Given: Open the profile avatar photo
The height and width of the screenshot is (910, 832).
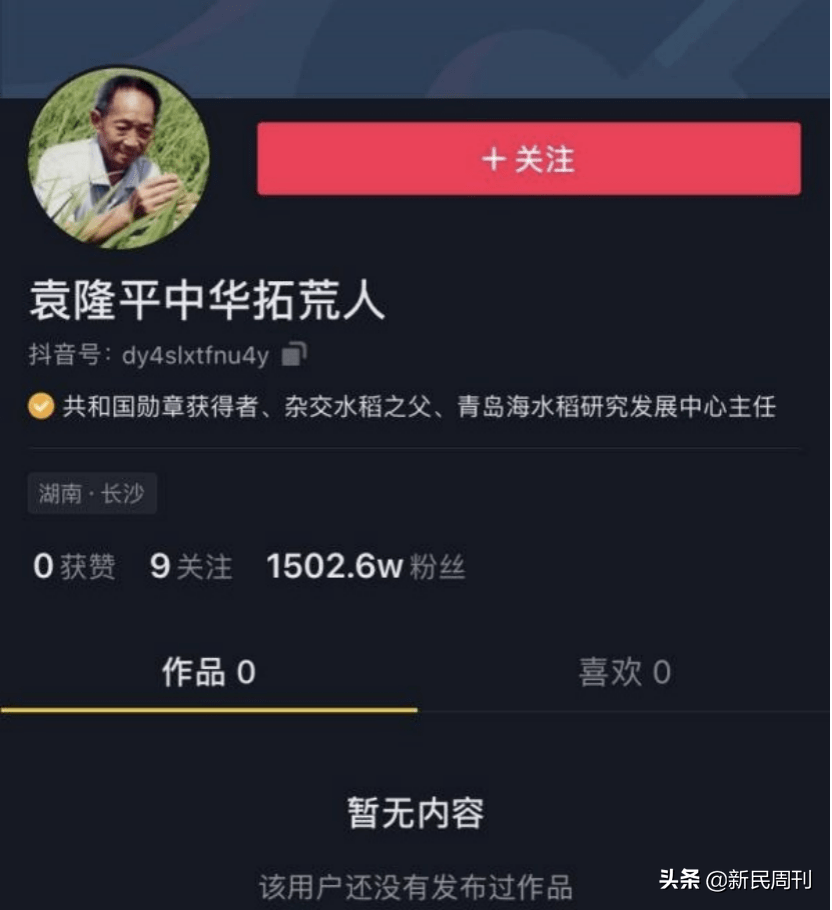Looking at the screenshot, I should [x=119, y=158].
